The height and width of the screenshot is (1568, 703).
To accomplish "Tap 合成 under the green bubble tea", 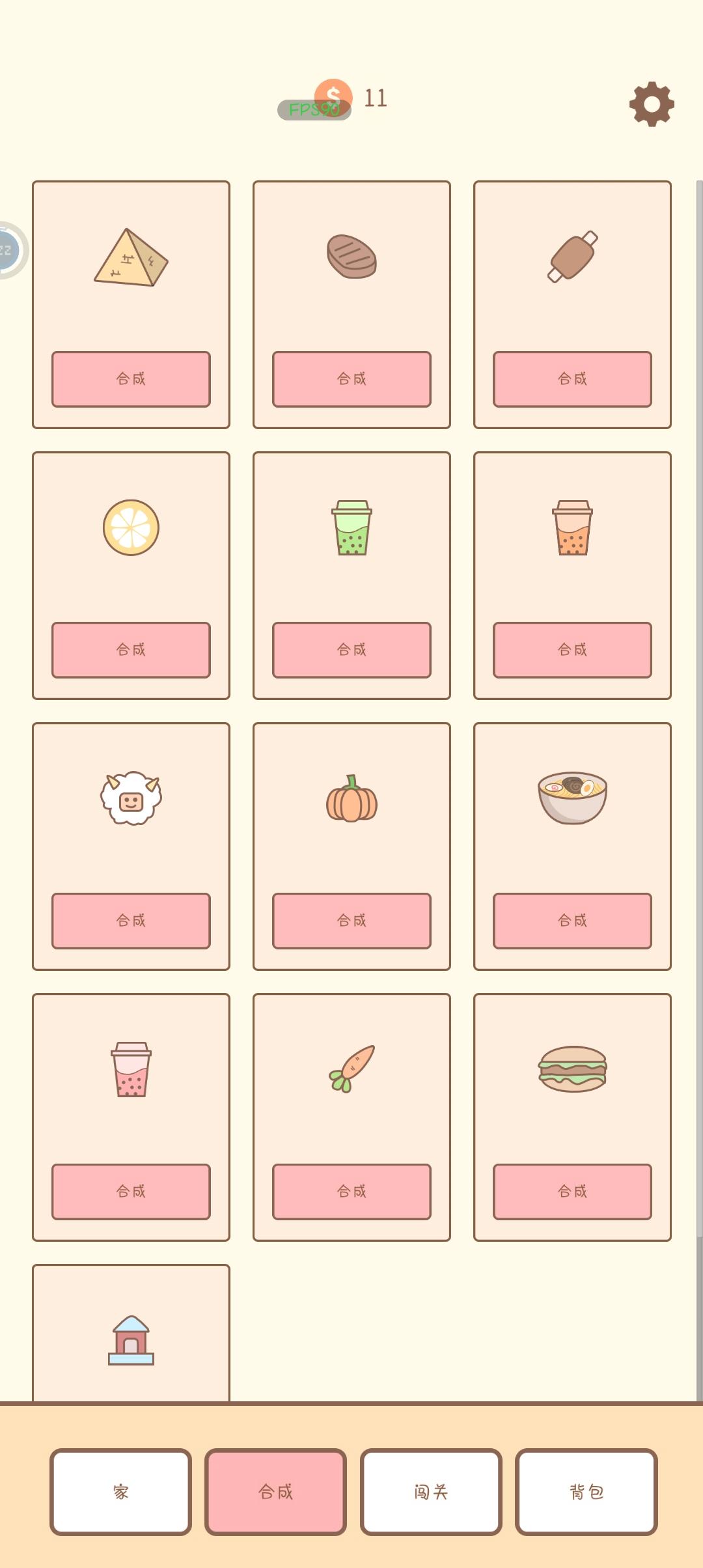I will click(351, 650).
